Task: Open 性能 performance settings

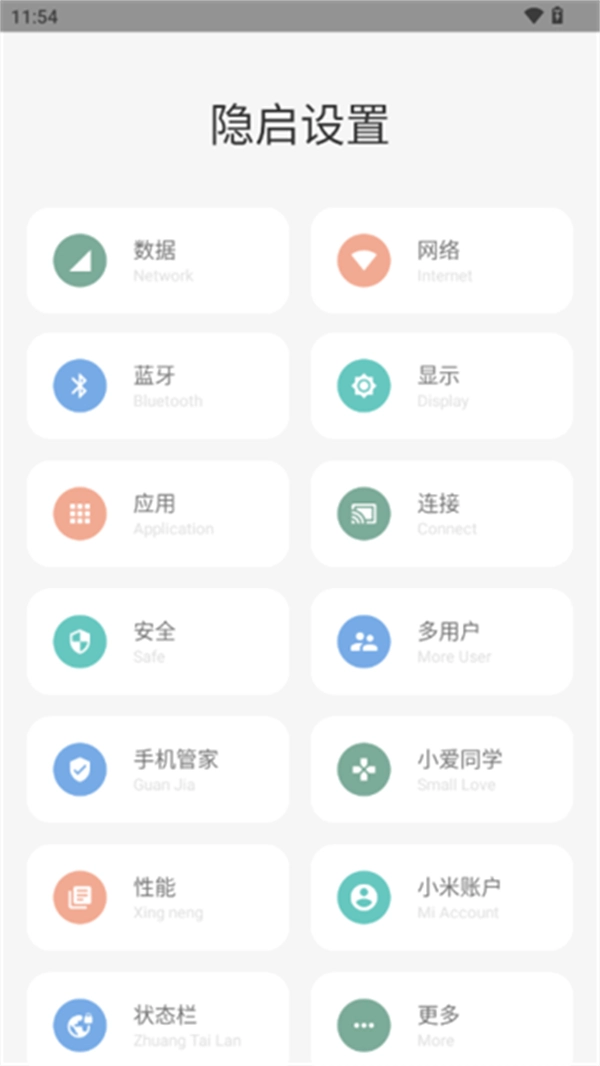Action: (157, 897)
